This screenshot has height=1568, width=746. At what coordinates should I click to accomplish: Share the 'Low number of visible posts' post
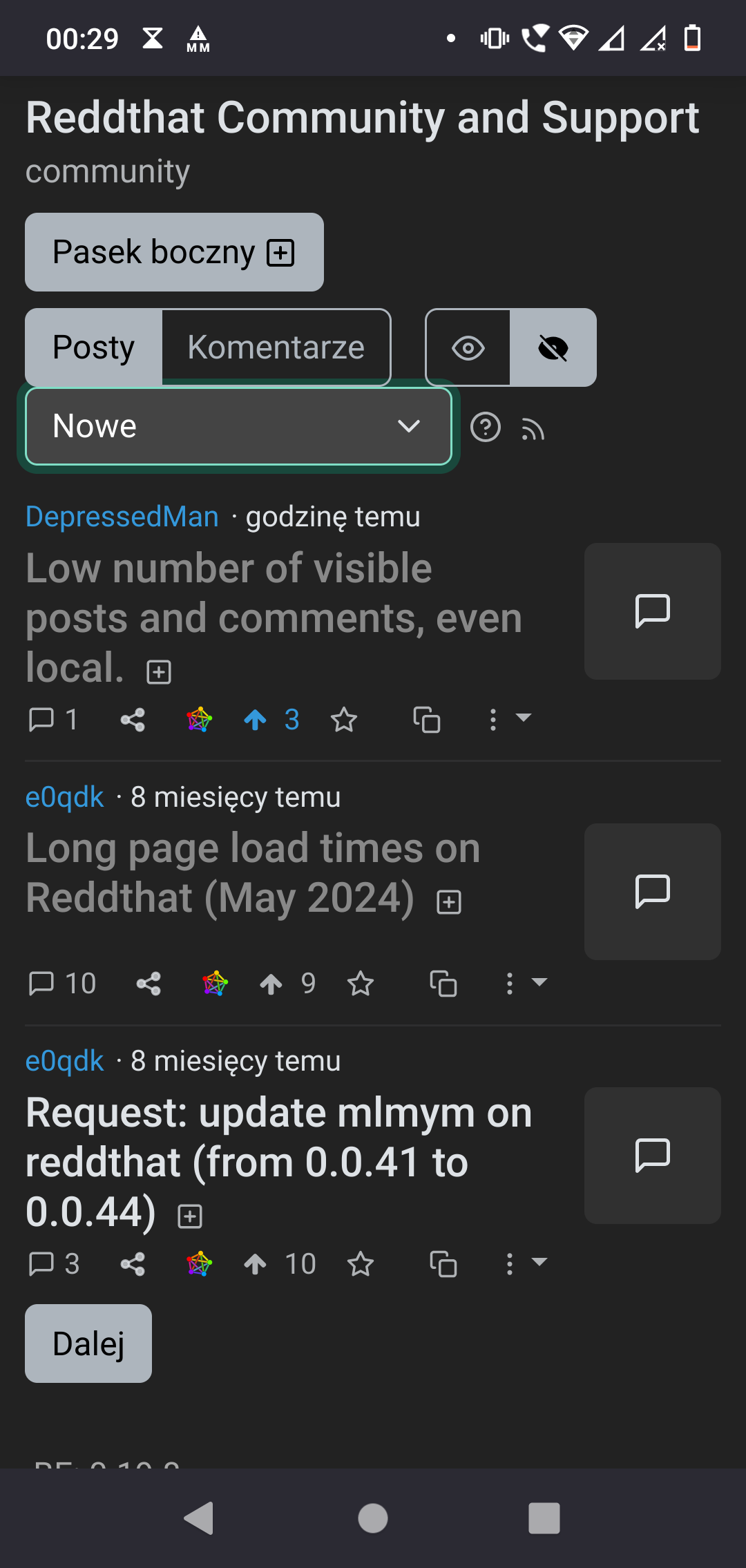tap(133, 720)
